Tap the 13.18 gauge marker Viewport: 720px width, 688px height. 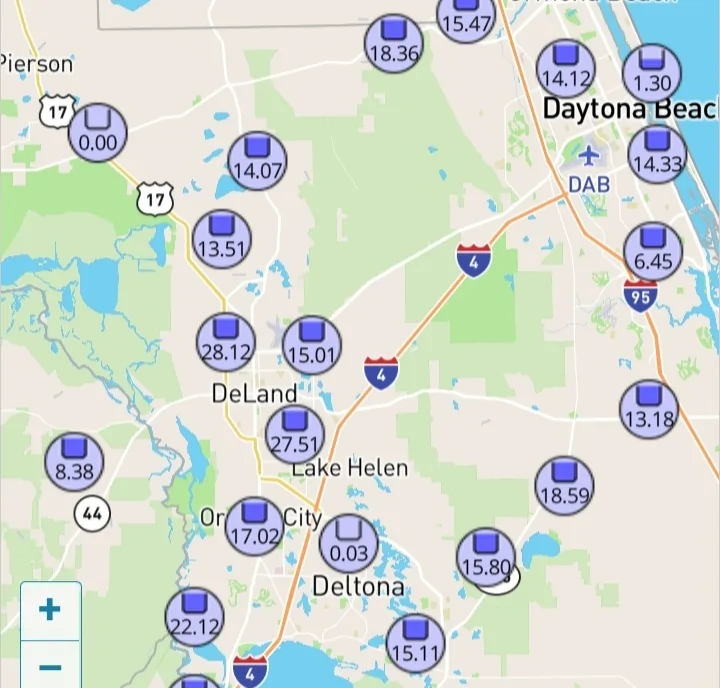pos(649,409)
